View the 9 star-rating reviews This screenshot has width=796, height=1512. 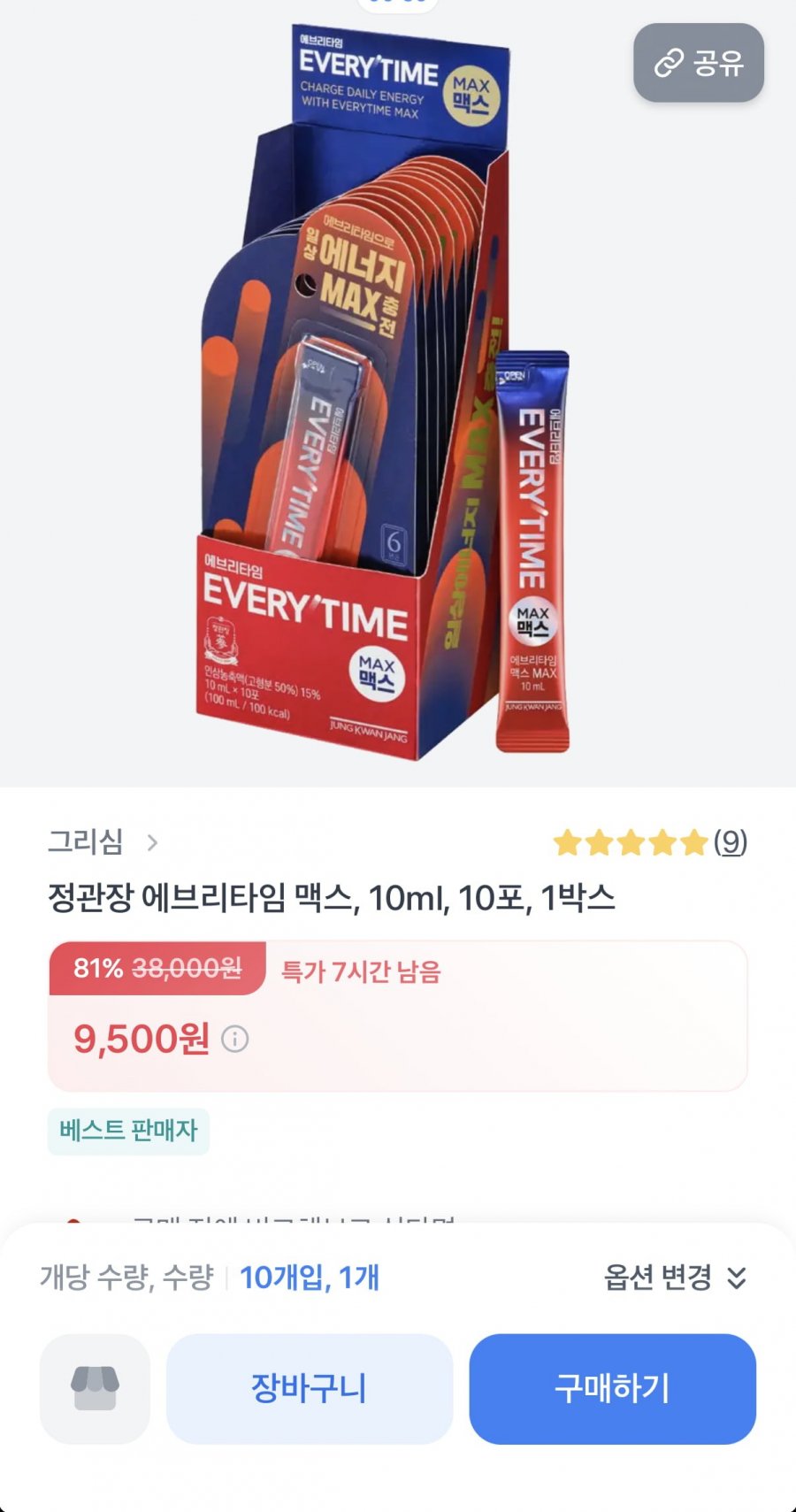(650, 842)
